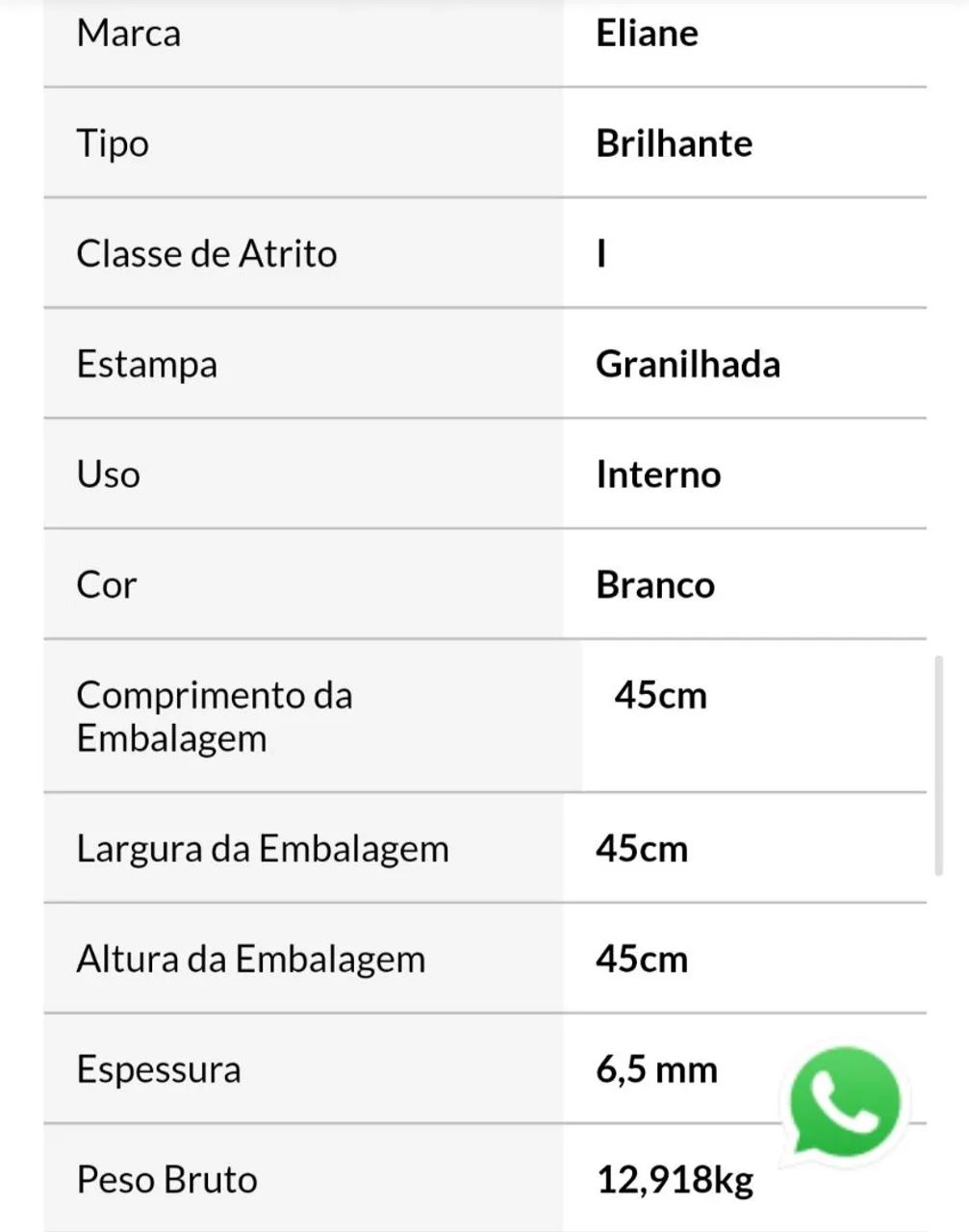This screenshot has width=969, height=1232.
Task: Click the Tipo specification row
Action: [113, 142]
